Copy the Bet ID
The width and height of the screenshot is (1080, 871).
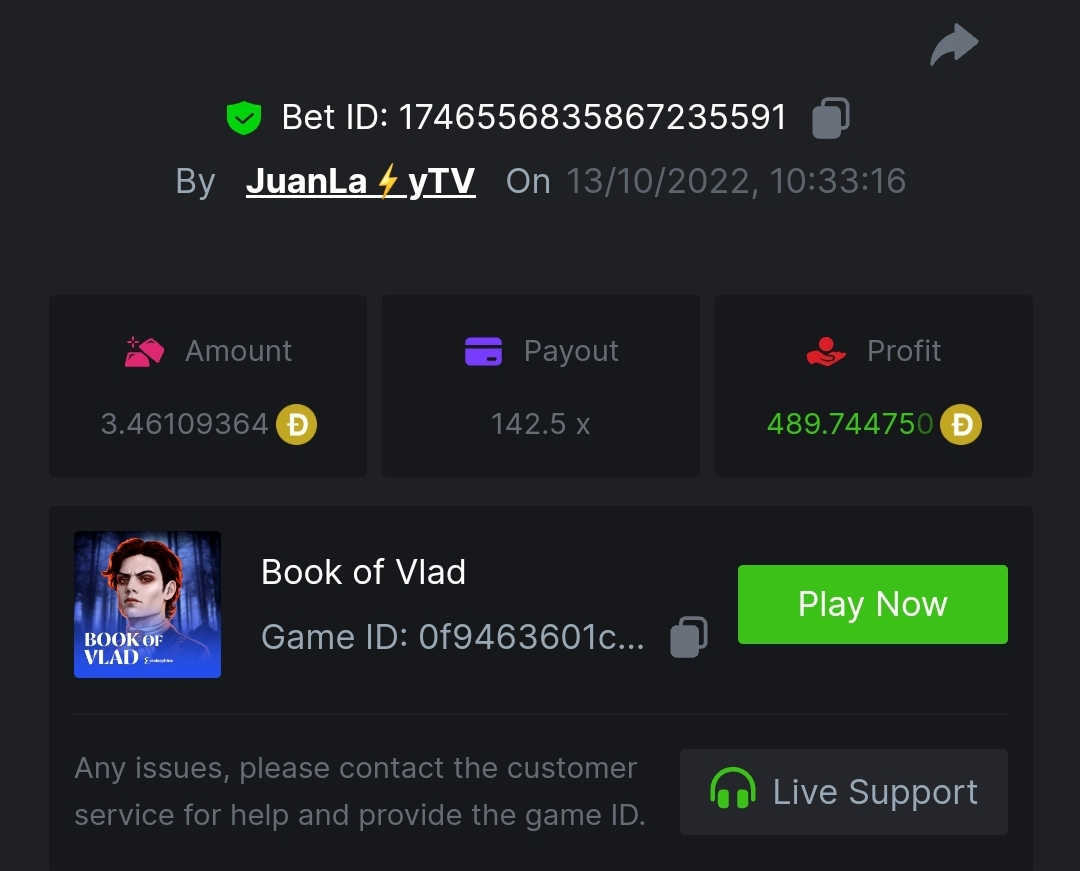click(x=830, y=118)
